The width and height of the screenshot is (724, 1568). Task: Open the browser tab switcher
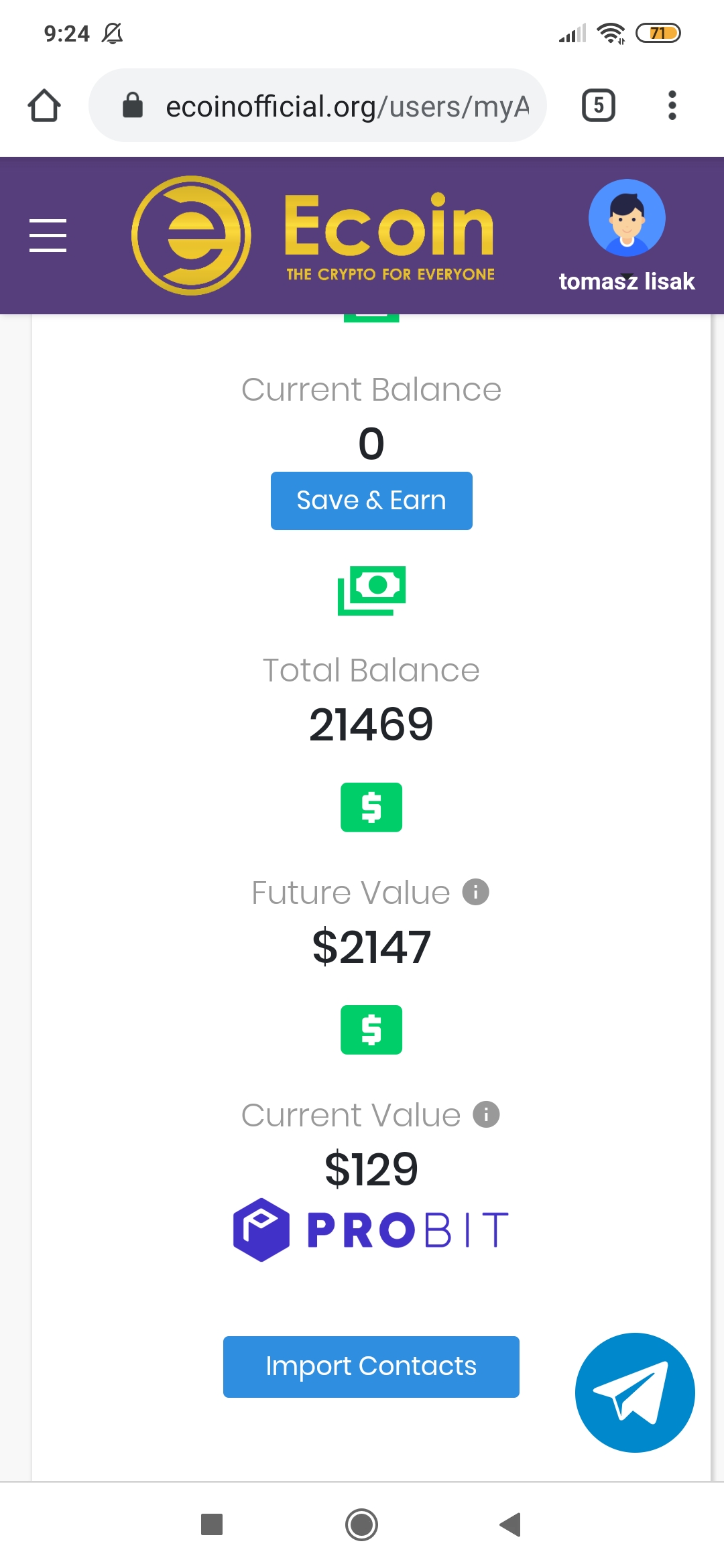pyautogui.click(x=598, y=106)
